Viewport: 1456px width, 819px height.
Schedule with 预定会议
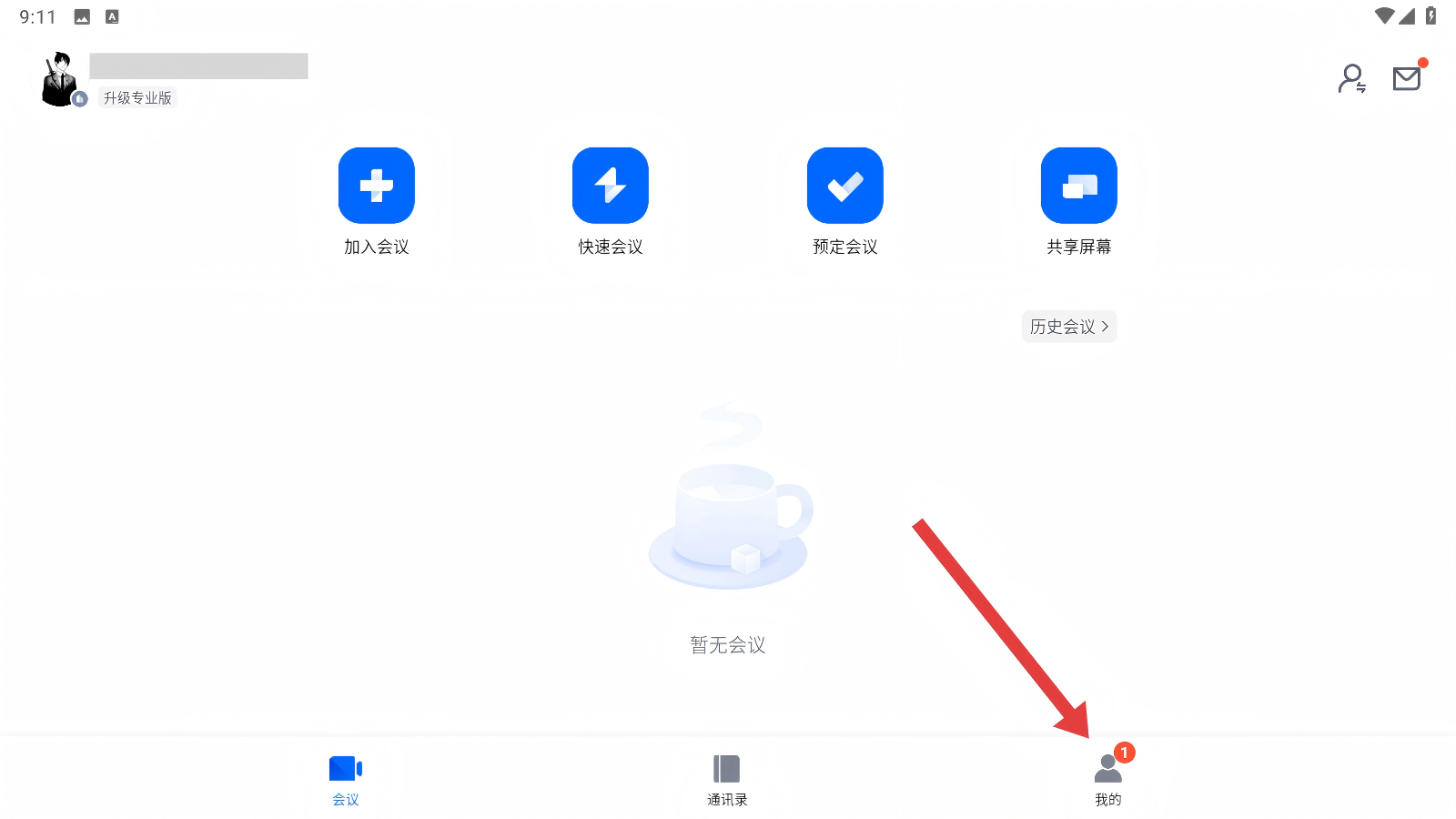844,187
